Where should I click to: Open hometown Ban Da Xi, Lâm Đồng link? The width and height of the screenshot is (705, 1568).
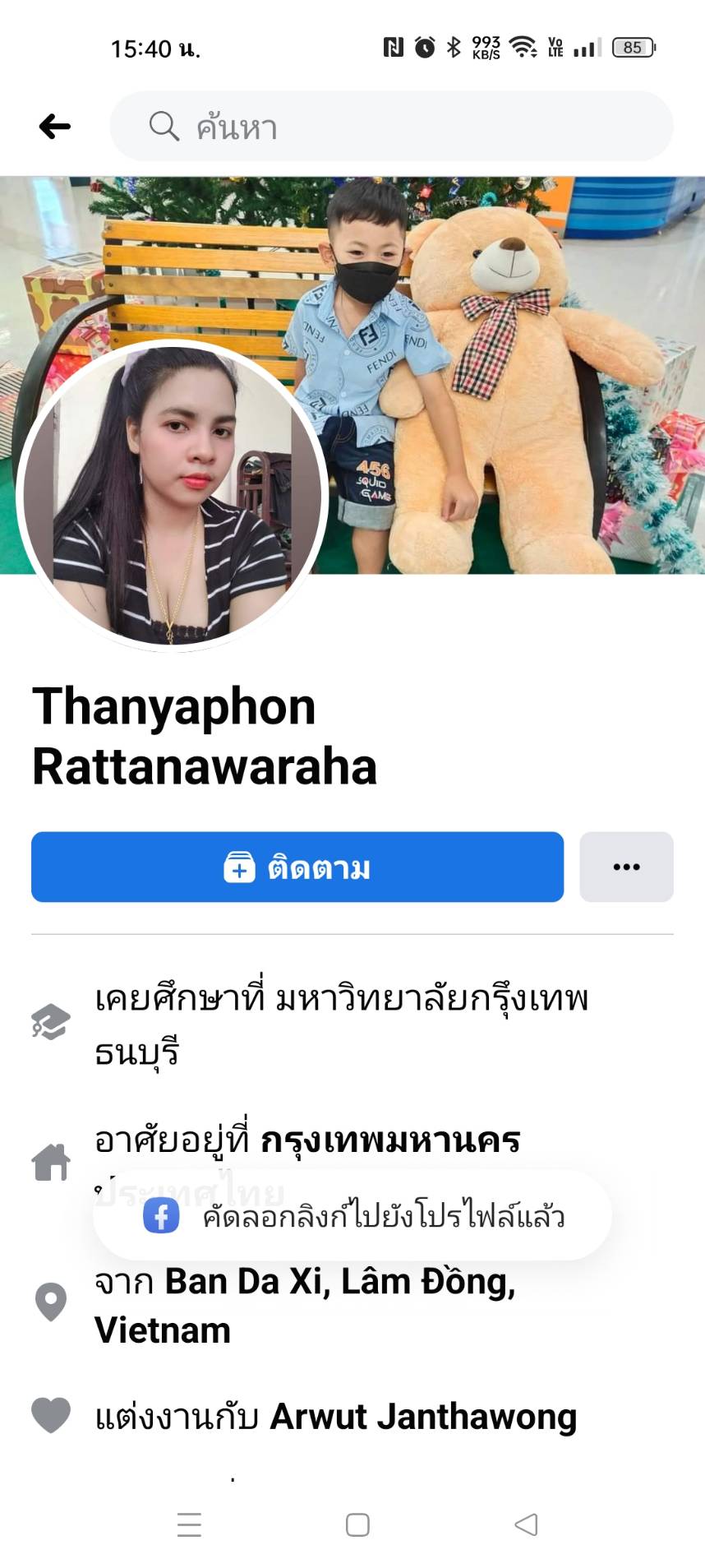pos(340,1282)
